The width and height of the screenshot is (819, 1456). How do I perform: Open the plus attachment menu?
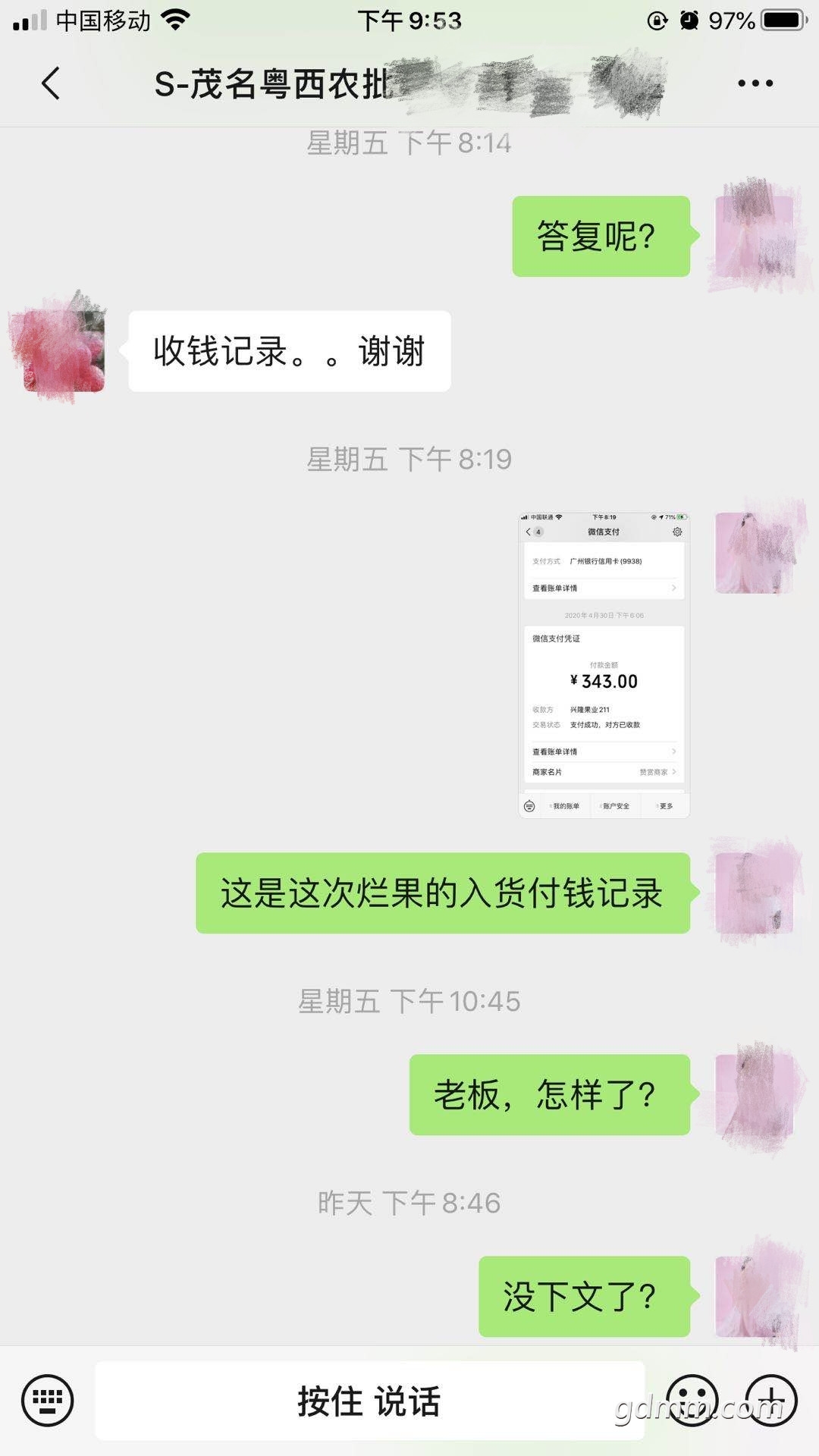click(771, 1400)
